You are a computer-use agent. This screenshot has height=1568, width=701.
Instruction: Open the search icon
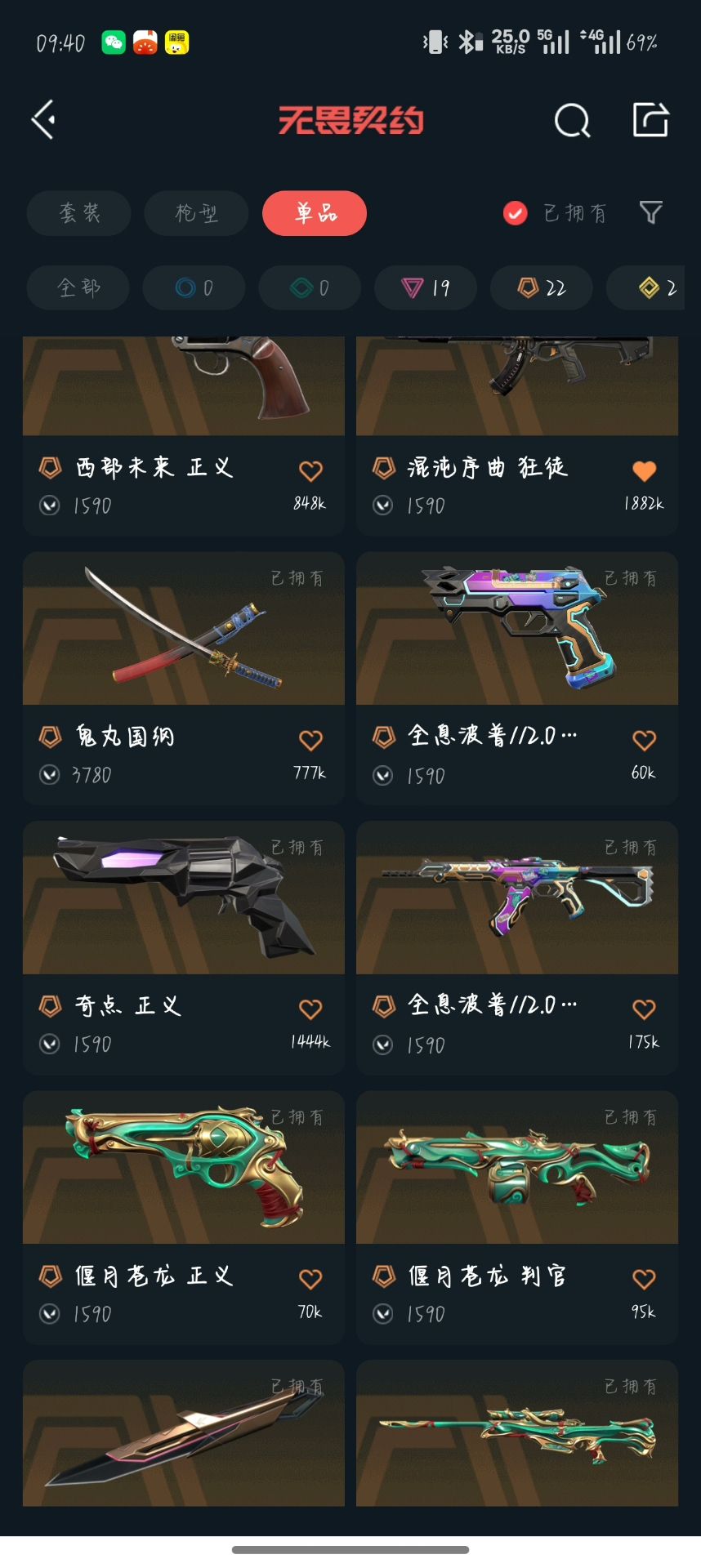coord(571,121)
